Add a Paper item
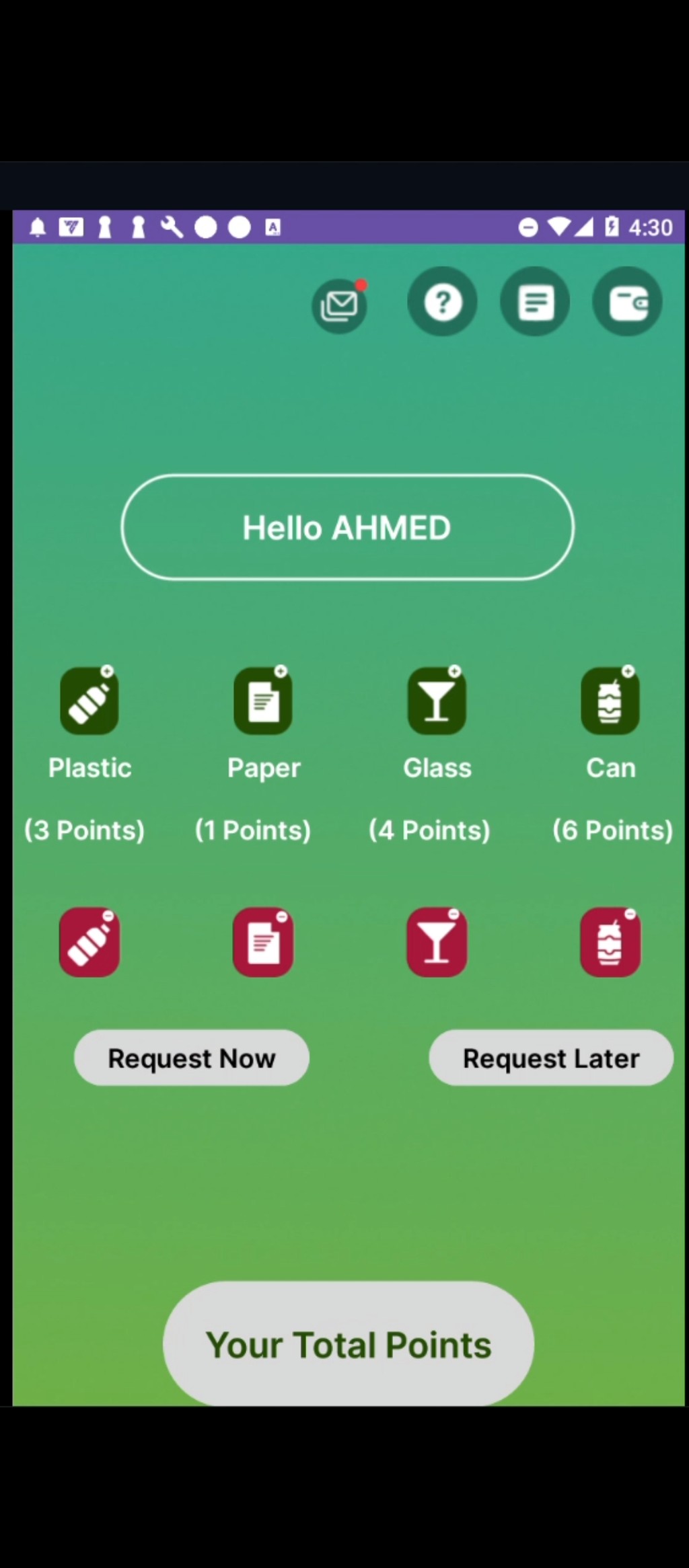This screenshot has height=1568, width=689. (x=263, y=700)
